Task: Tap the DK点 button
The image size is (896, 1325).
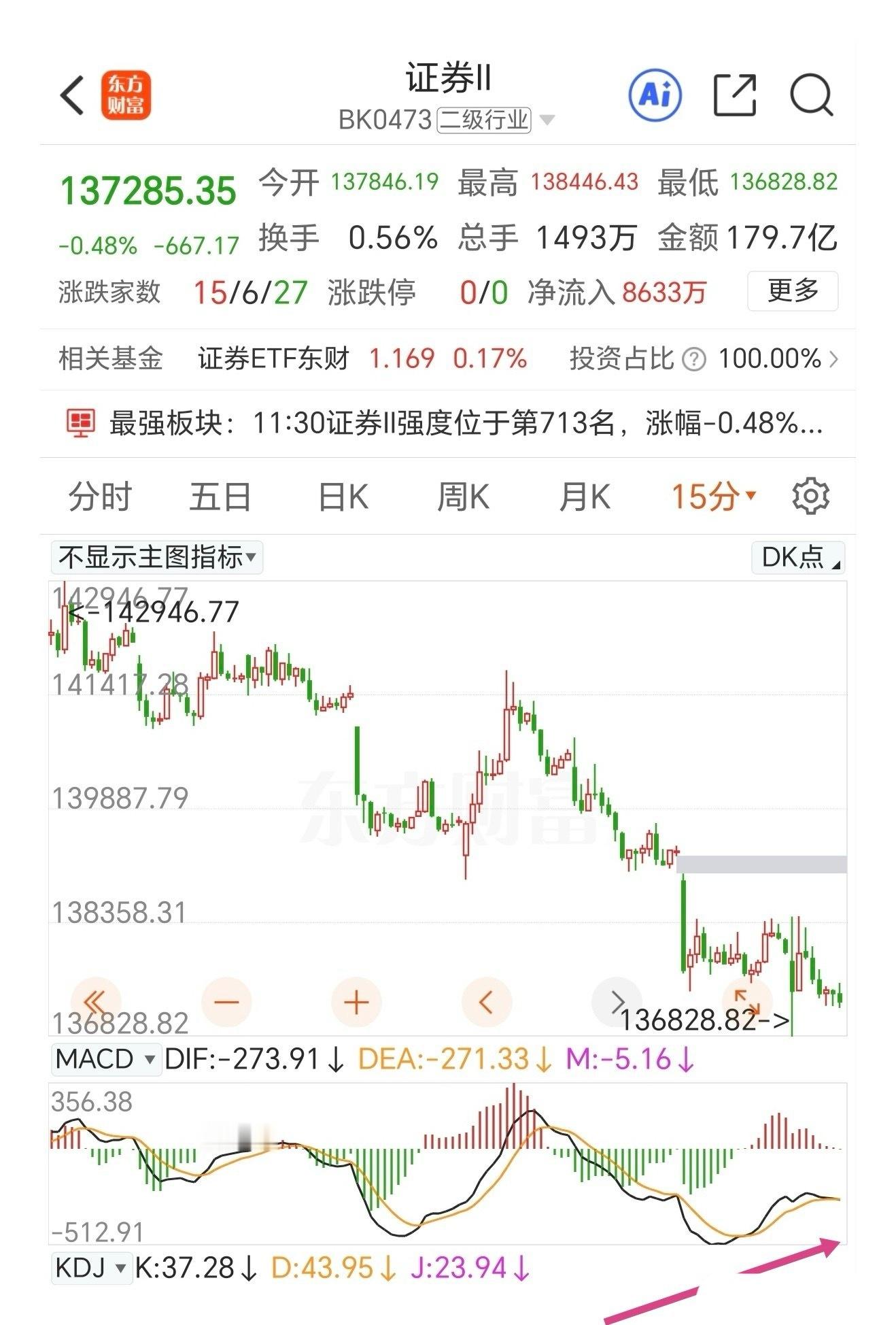Action: tap(798, 557)
